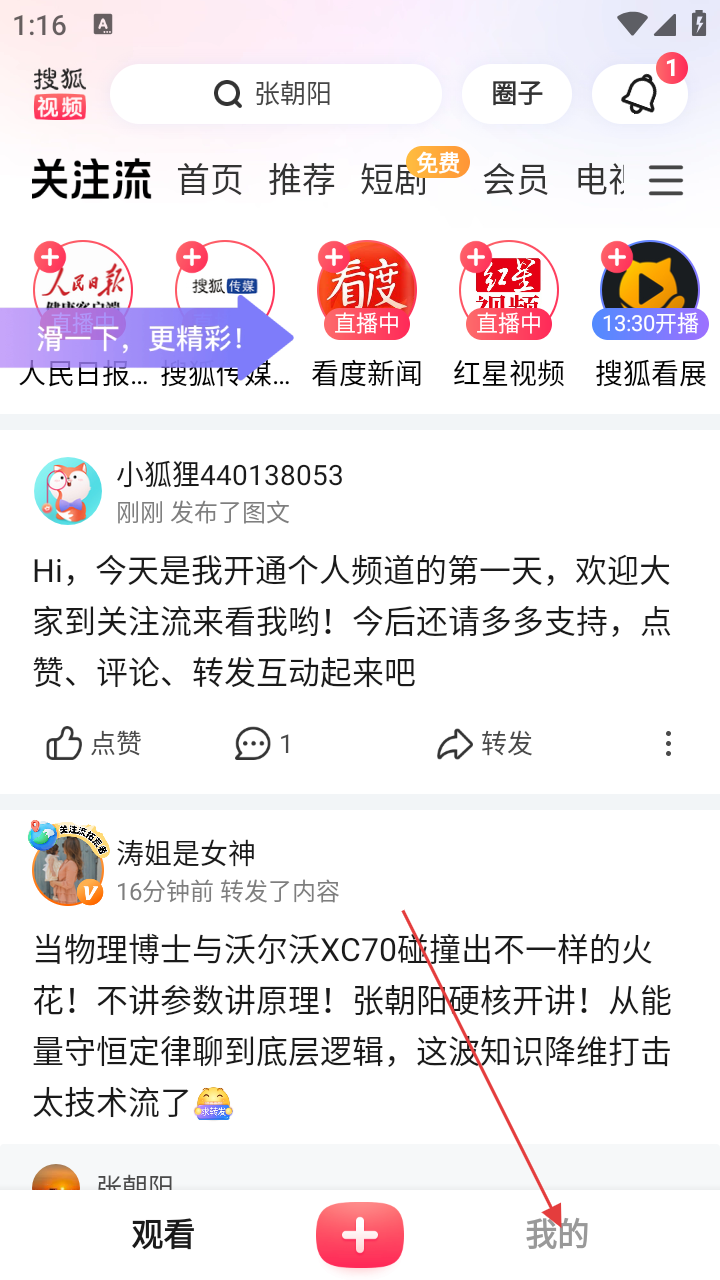The image size is (720, 1280).
Task: Switch to the 推荐 tab
Action: (x=301, y=180)
